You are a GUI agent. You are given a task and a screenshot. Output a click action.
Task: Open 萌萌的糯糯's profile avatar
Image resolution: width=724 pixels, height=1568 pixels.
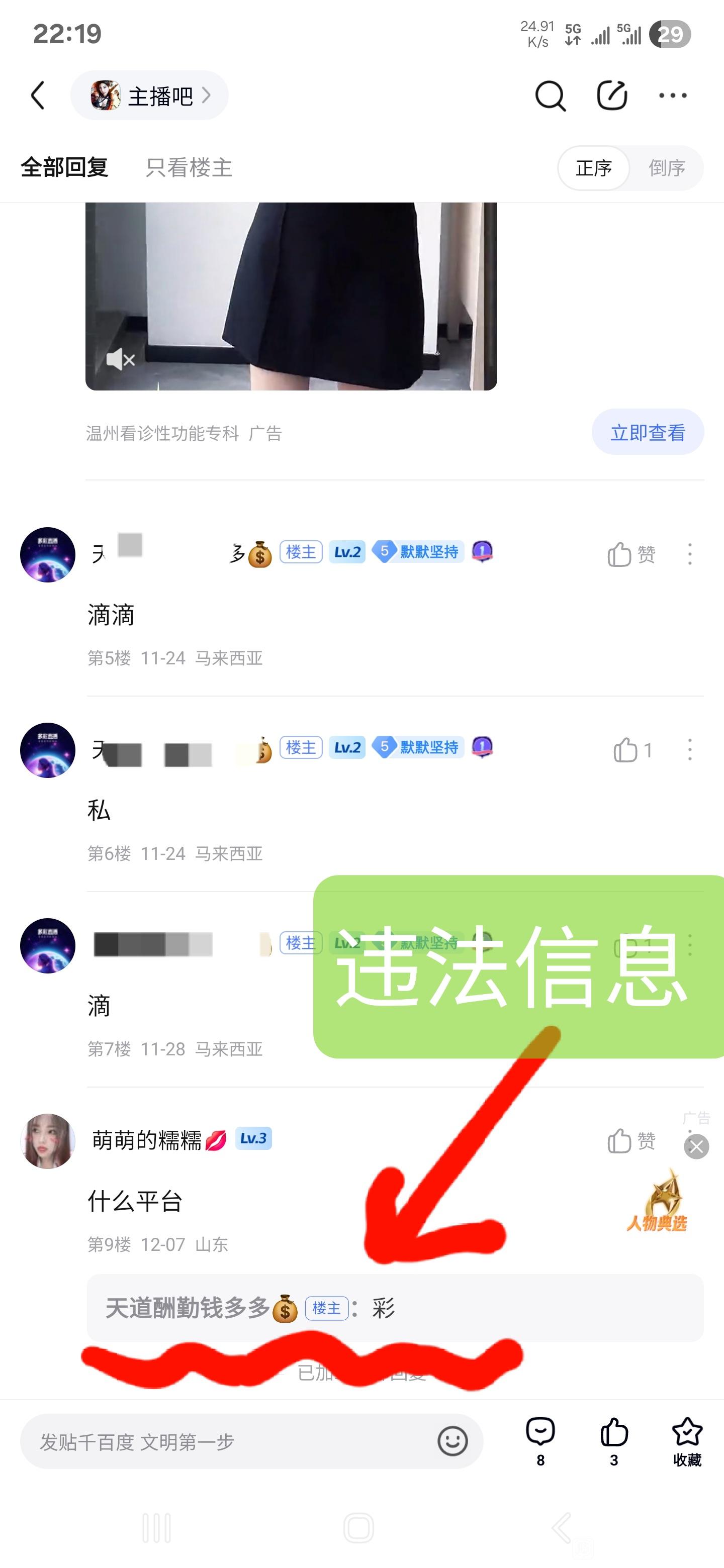click(x=47, y=1141)
